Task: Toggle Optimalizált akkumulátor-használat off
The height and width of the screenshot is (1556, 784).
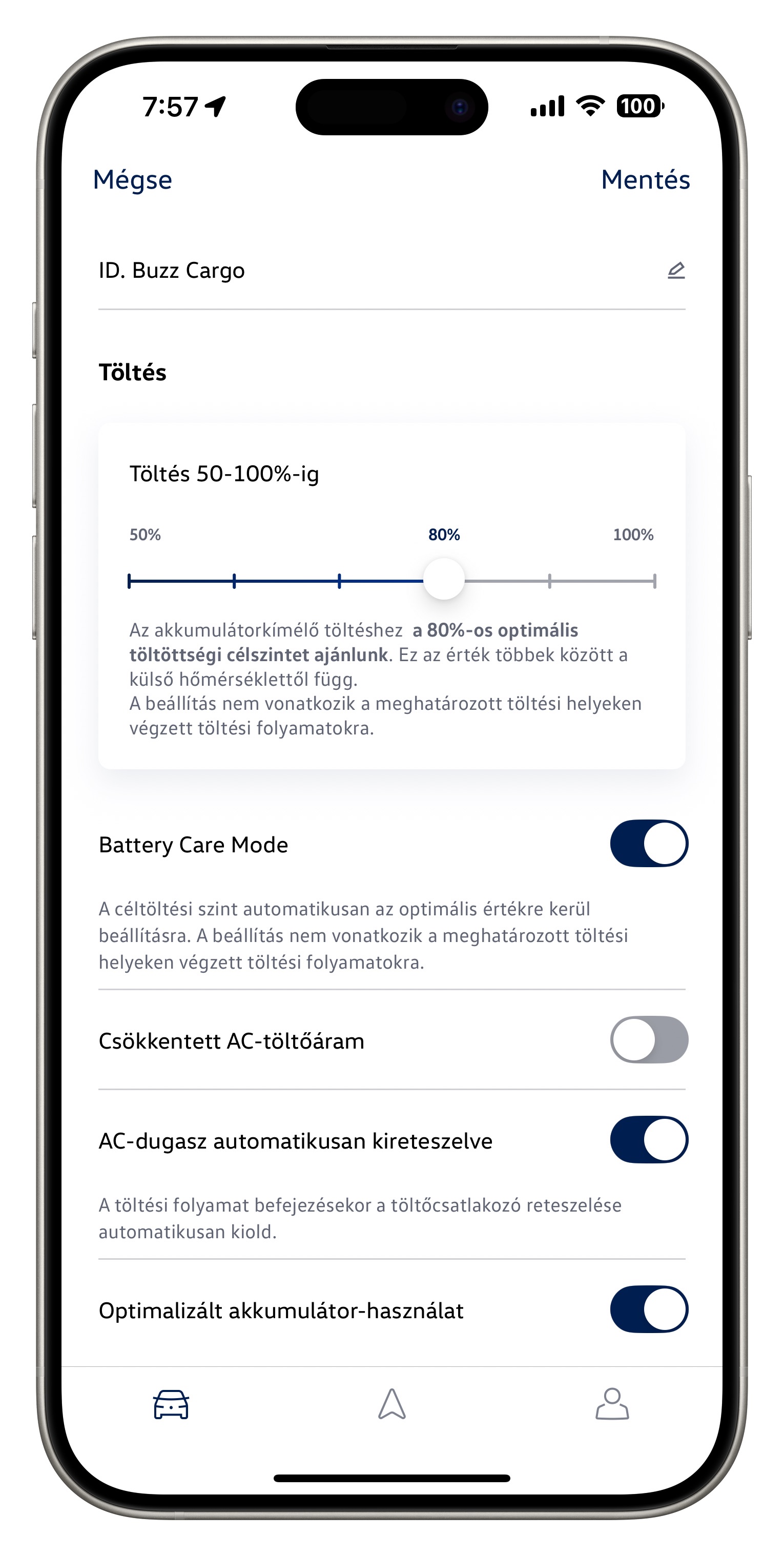Action: (649, 1309)
